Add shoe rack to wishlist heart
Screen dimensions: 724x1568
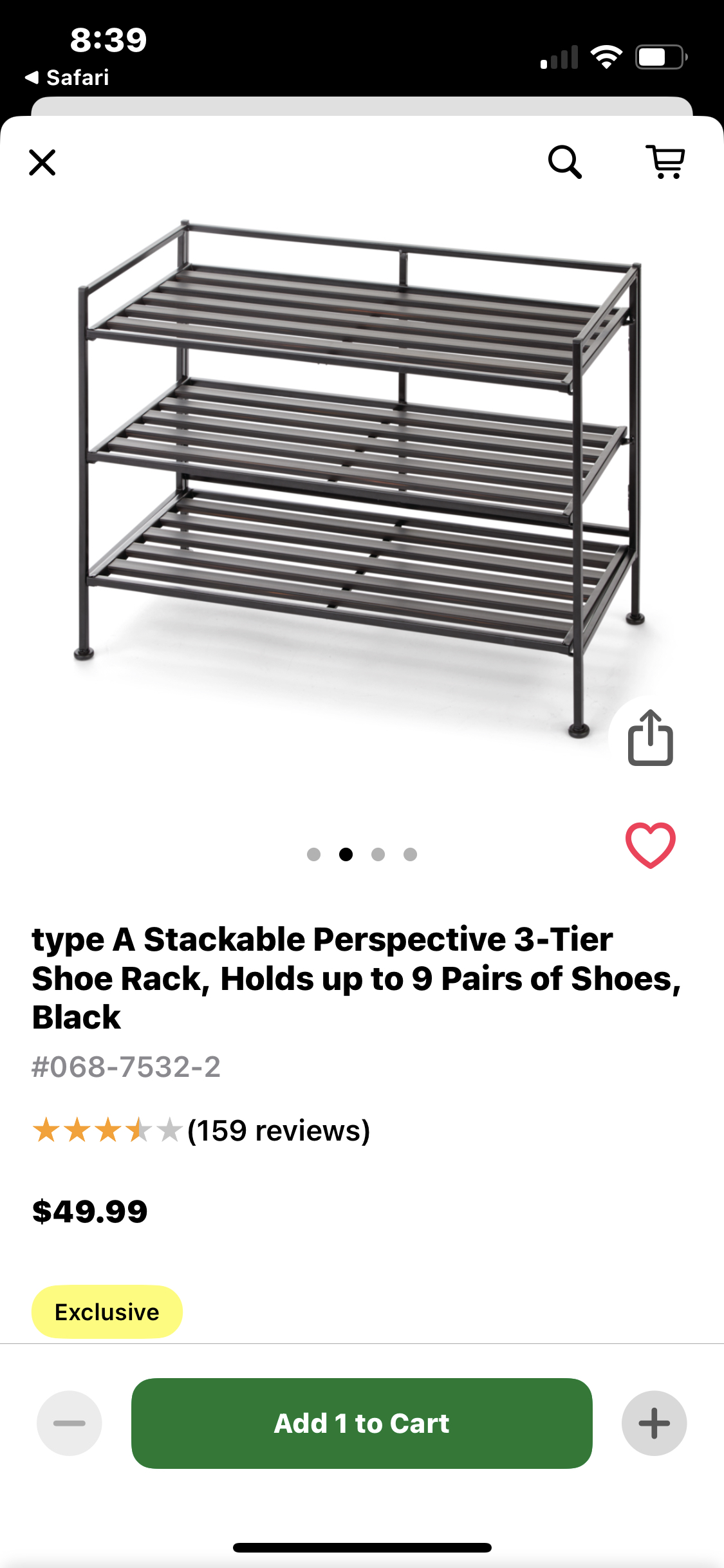pyautogui.click(x=650, y=845)
